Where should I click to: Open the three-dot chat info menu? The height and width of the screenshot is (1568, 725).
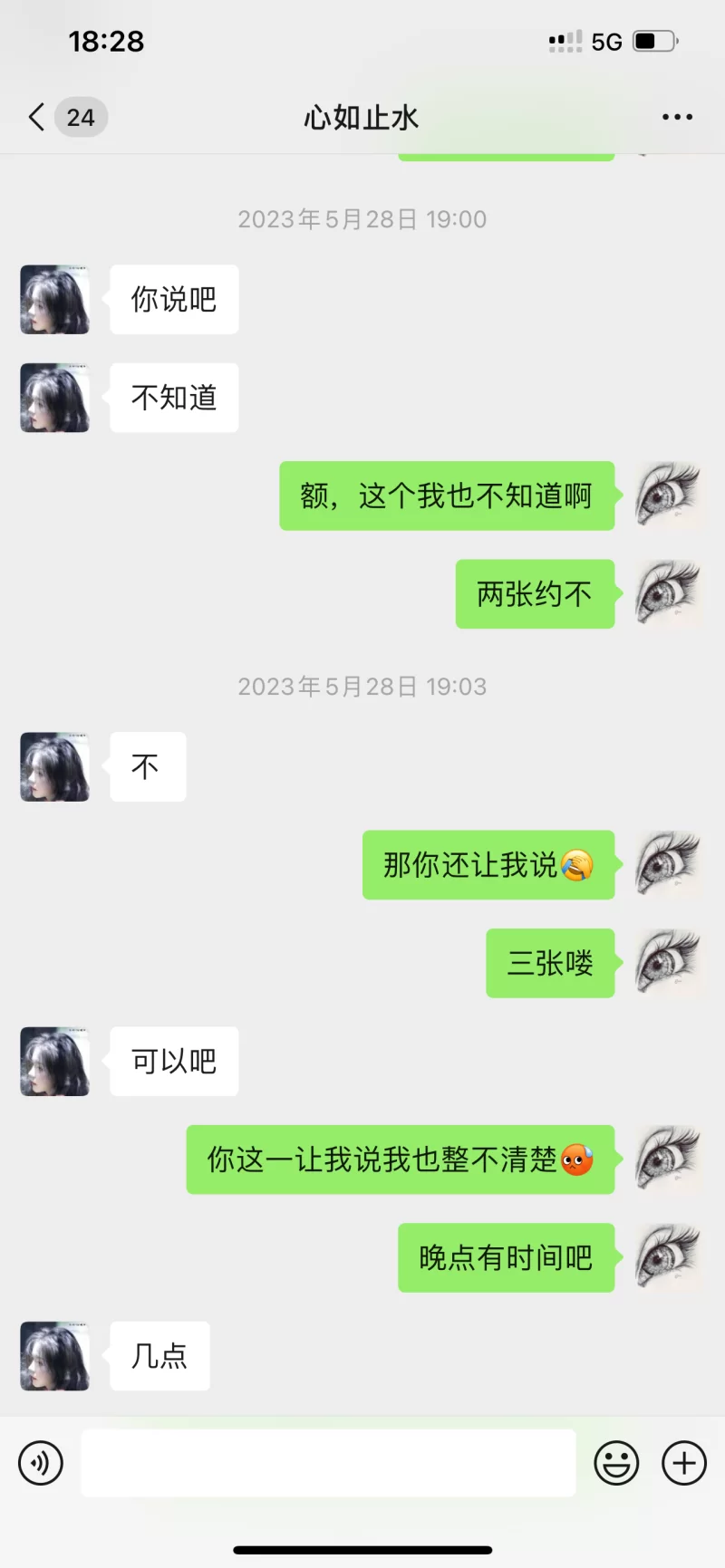[x=677, y=117]
